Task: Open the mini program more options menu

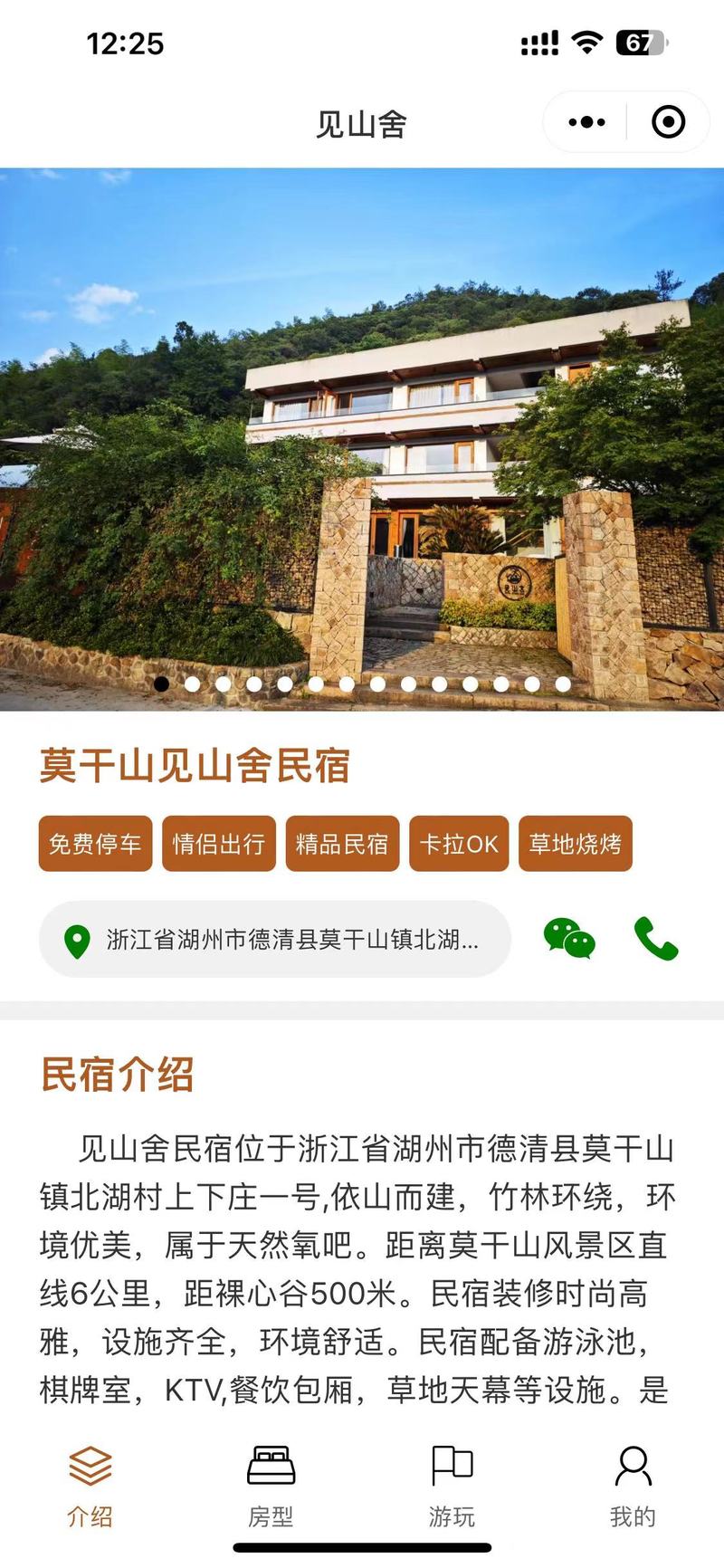Action: click(x=586, y=122)
